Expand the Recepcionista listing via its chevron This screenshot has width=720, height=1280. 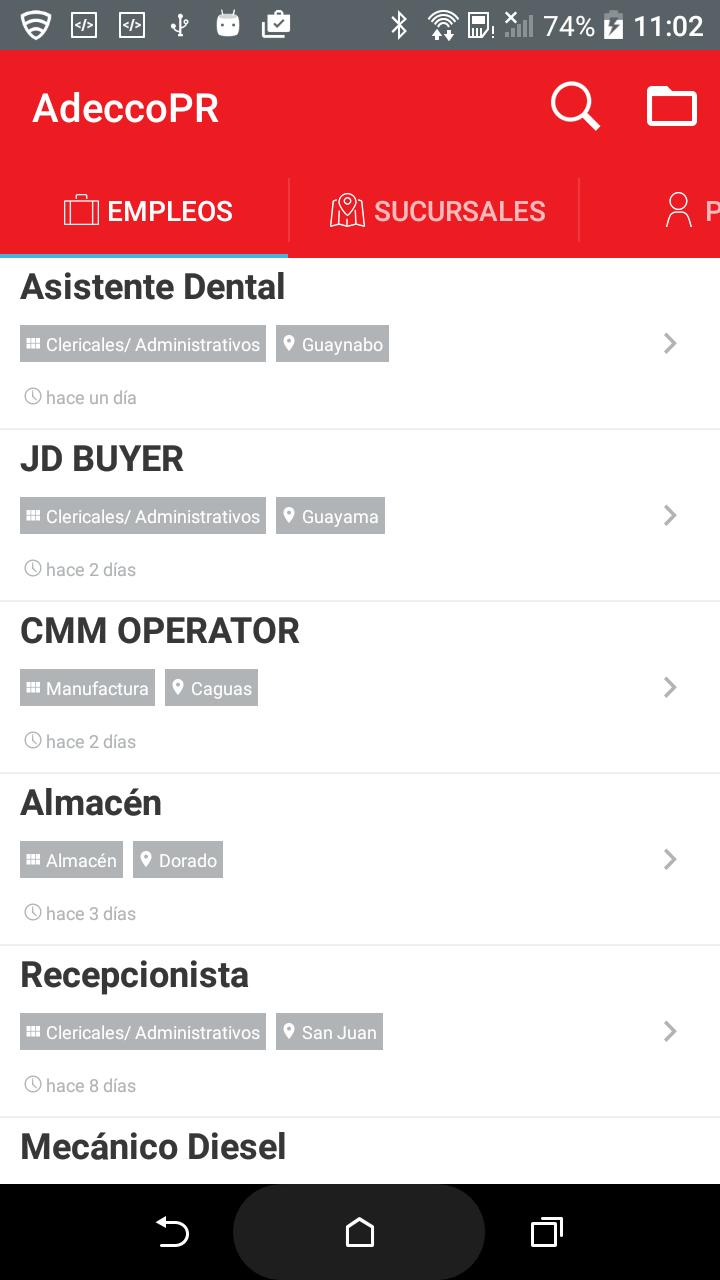click(670, 1031)
